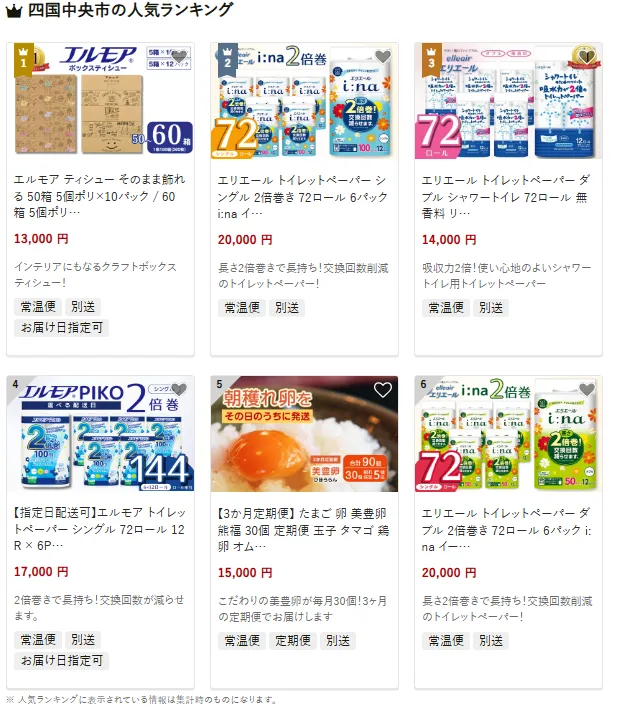Image resolution: width=625 pixels, height=715 pixels.
Task: Favorite the rank 2 i:na single toilet paper
Action: coord(382,57)
